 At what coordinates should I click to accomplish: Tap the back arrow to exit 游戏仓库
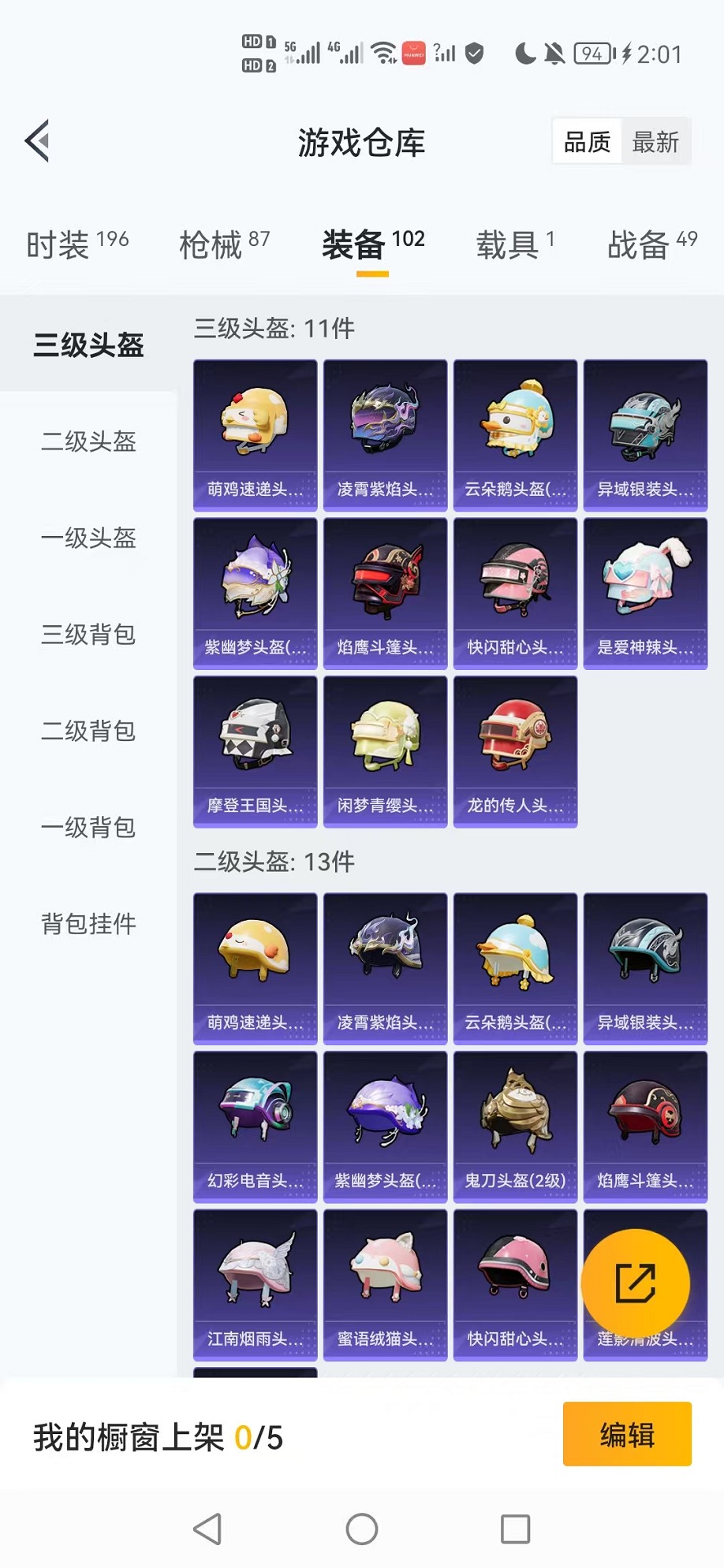[37, 140]
